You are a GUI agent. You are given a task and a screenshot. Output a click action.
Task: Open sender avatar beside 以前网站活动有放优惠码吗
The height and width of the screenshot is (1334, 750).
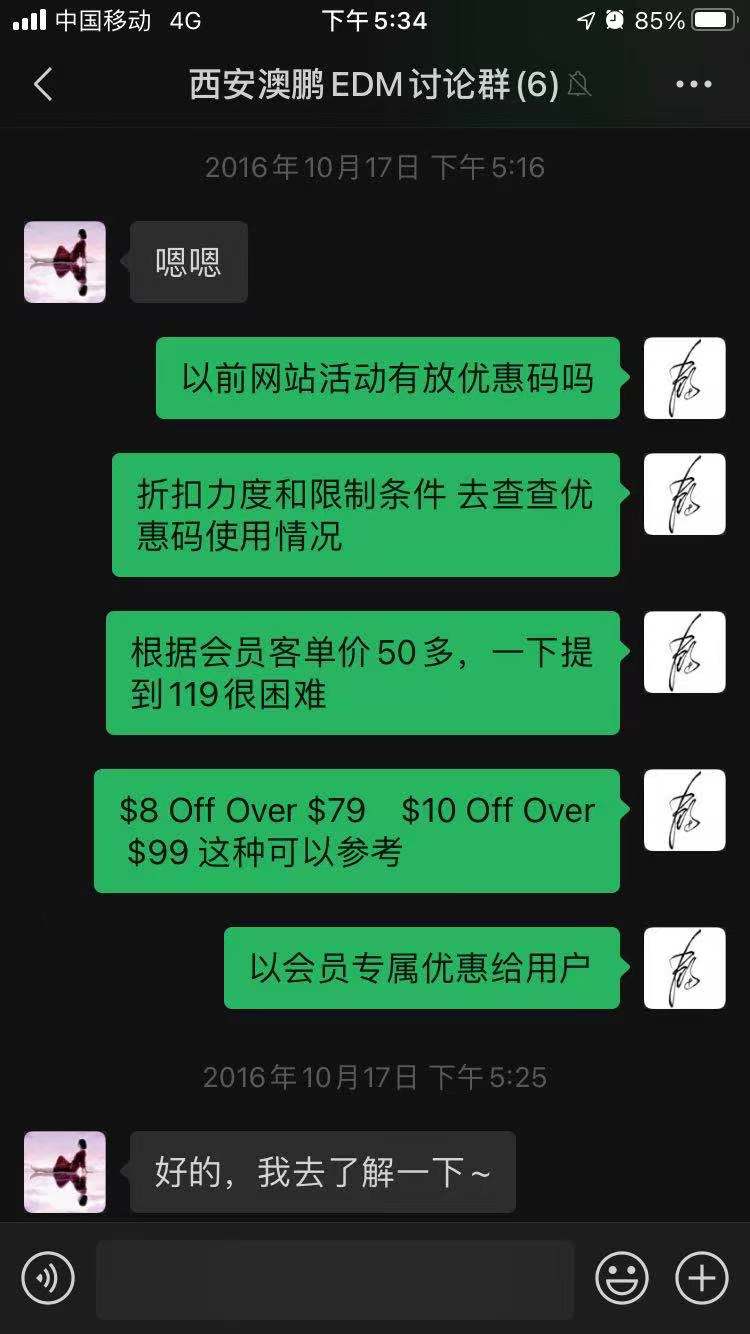pos(684,378)
